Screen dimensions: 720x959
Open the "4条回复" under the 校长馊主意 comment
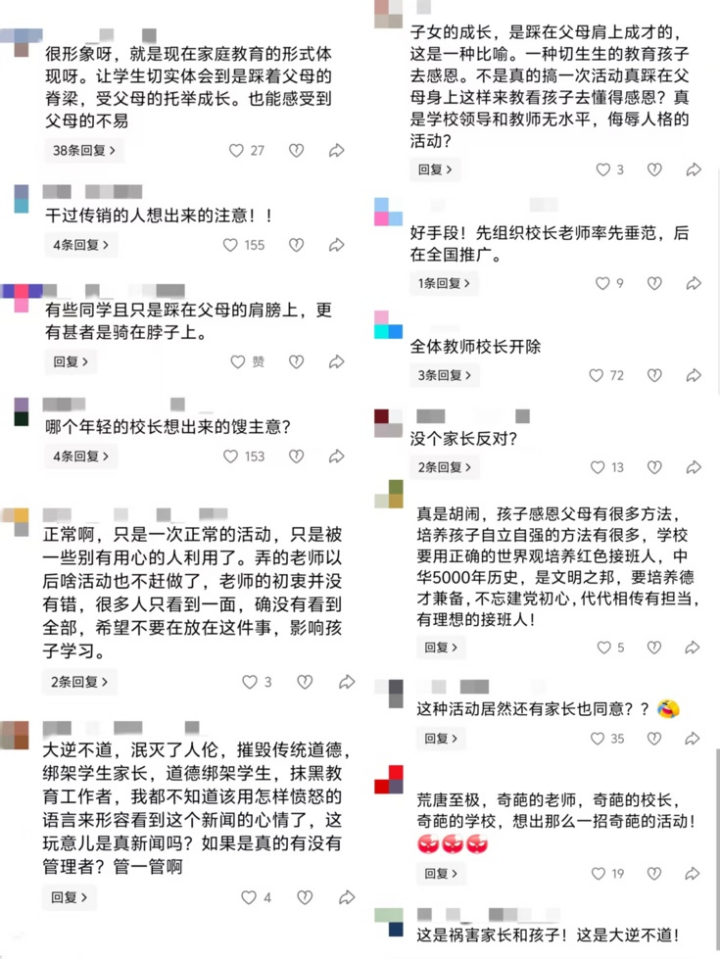click(x=79, y=457)
